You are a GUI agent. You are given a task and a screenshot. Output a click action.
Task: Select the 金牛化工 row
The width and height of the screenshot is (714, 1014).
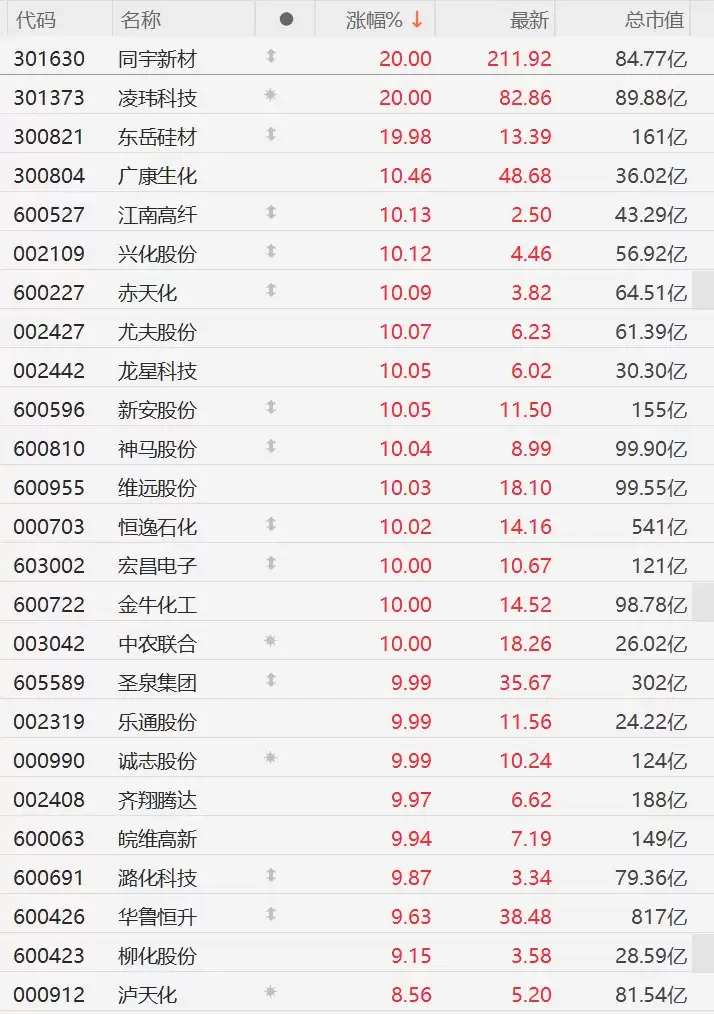coord(157,605)
